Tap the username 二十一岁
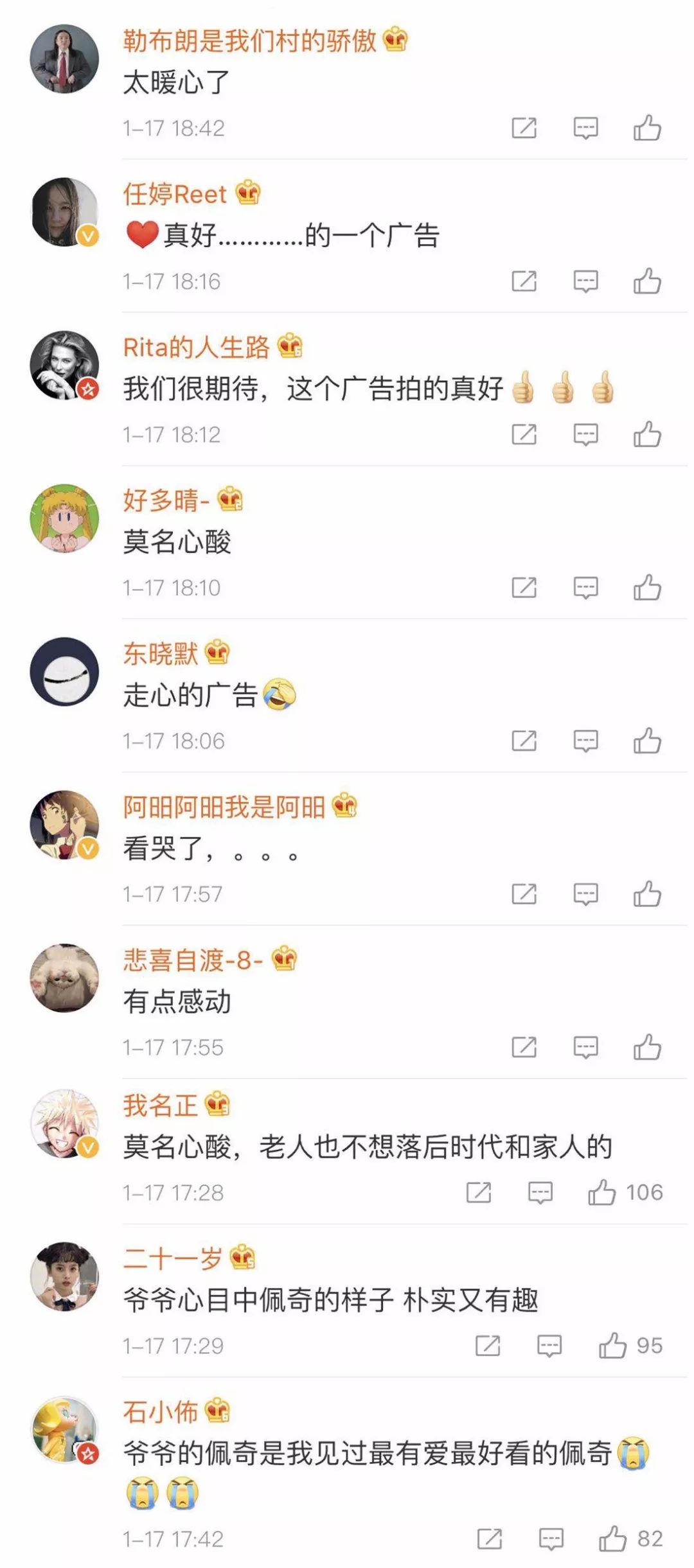 point(172,1258)
